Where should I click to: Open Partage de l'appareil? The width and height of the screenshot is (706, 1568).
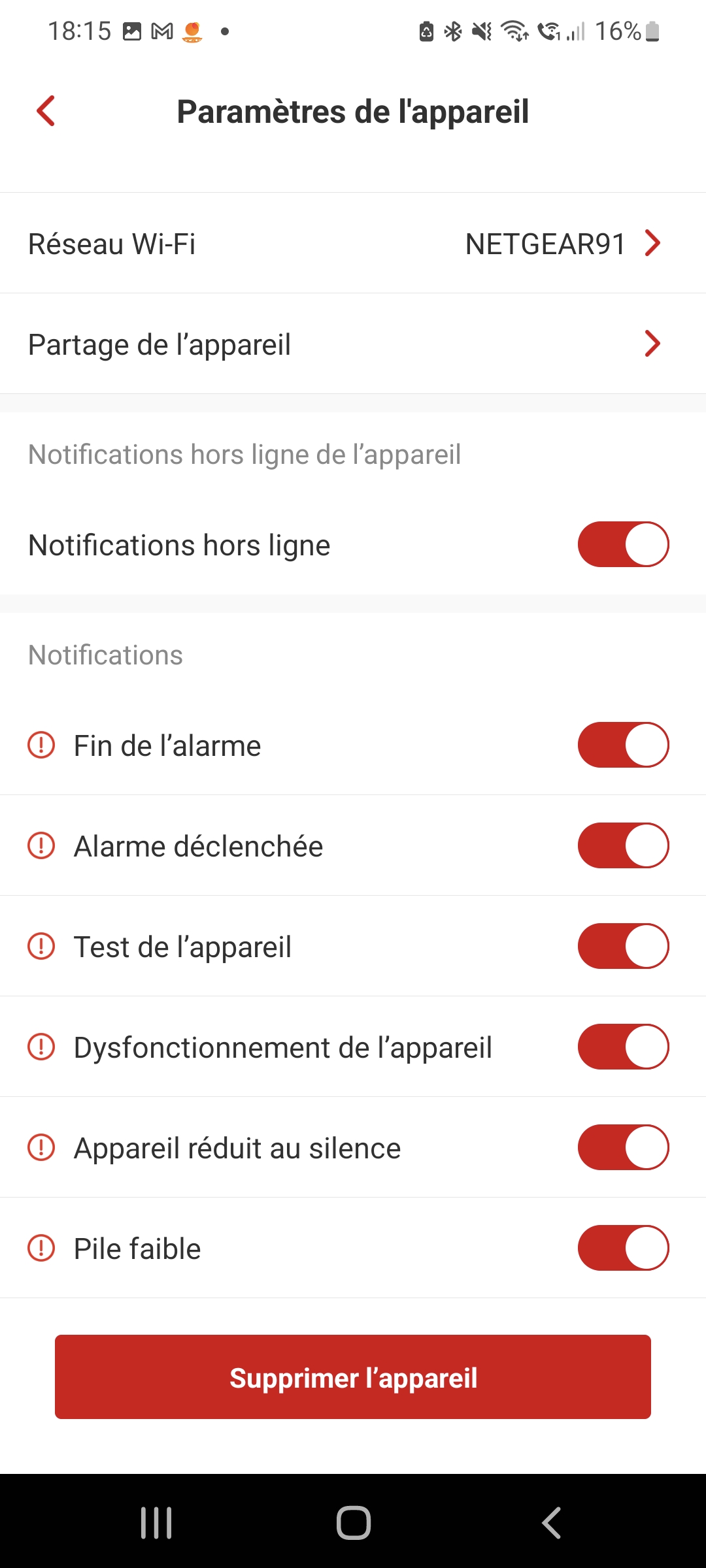[x=353, y=344]
